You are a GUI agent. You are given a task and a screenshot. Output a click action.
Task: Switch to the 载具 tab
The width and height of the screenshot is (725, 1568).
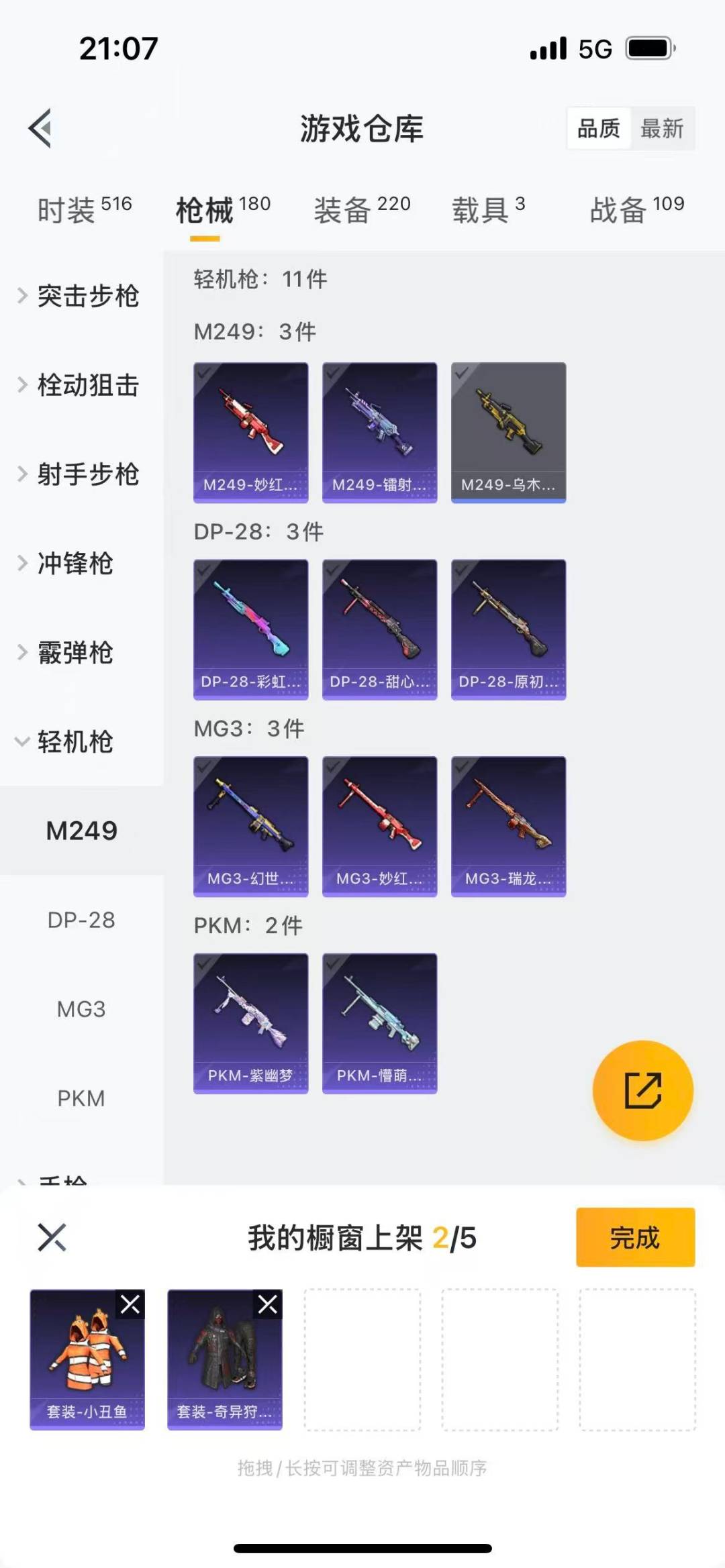coord(488,210)
